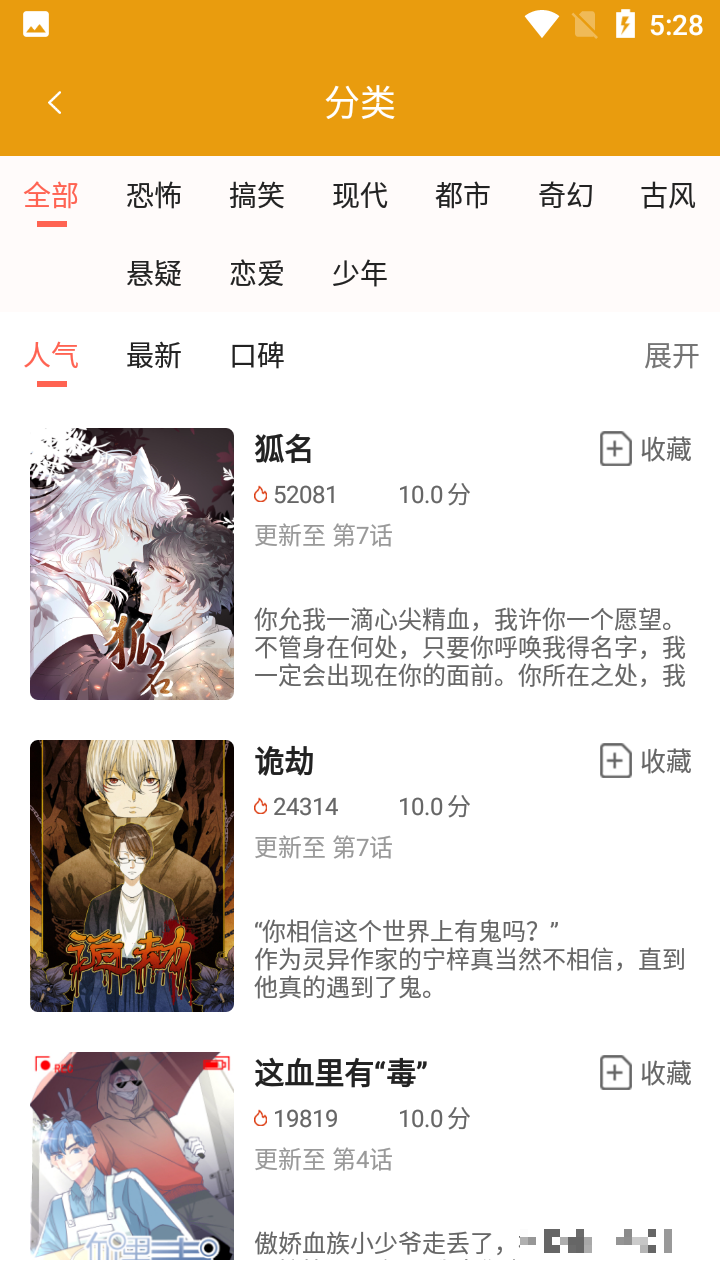Favorite 这血里有"毒" using 收藏
720x1280 pixels.
646,1074
